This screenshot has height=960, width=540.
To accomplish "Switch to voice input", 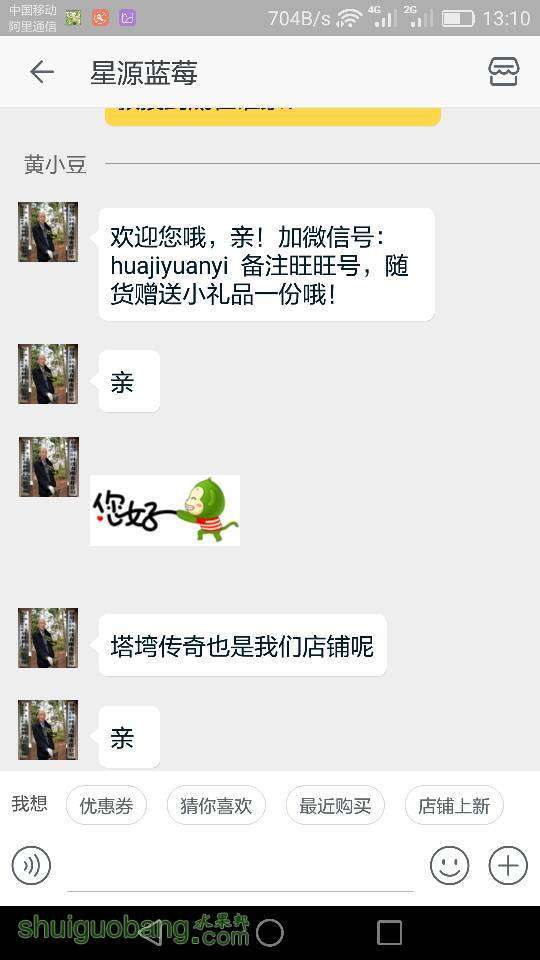I will pos(31,865).
